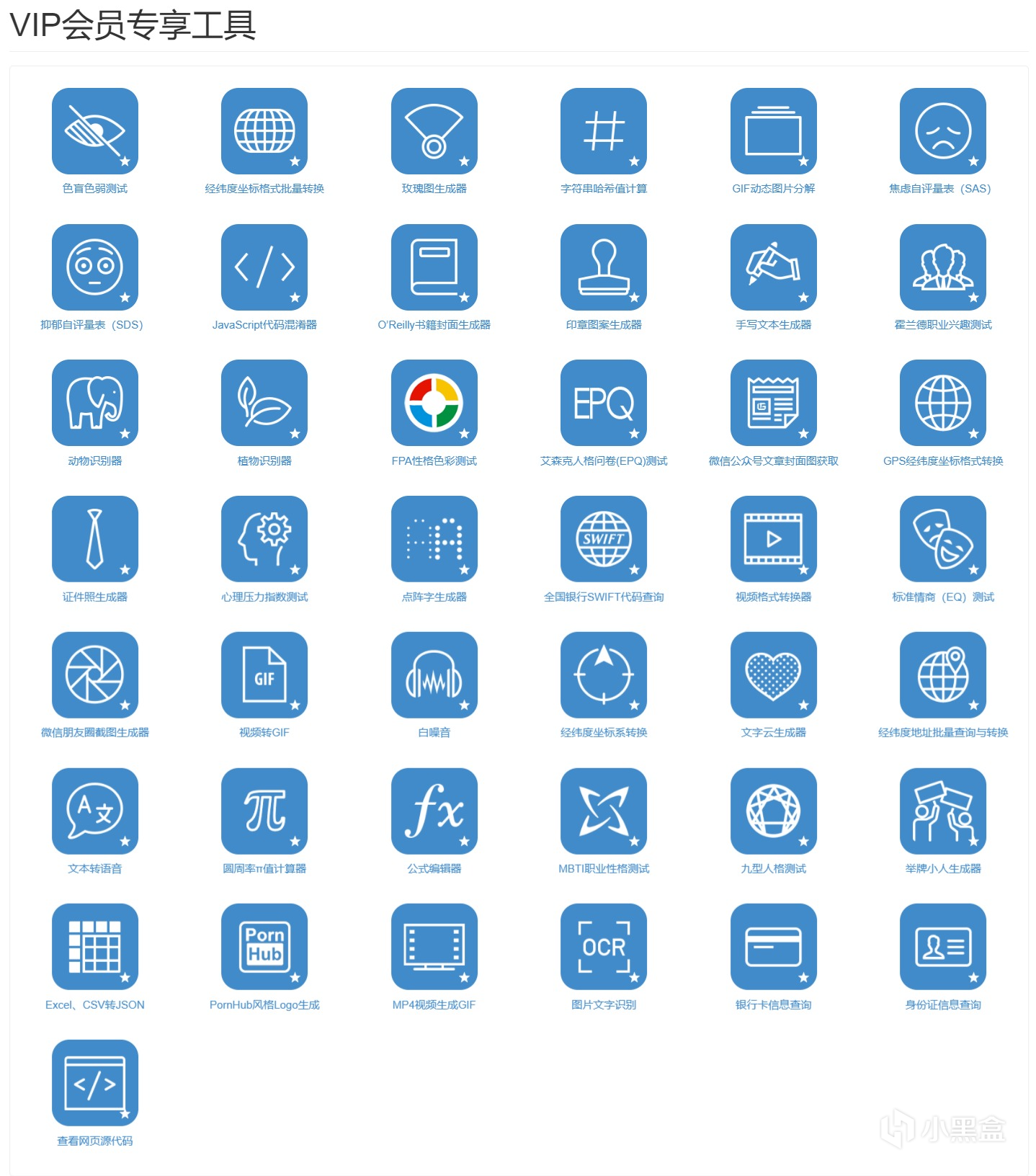The image size is (1036, 1176).
Task: Tap the 视频转GIF tool
Action: (264, 675)
